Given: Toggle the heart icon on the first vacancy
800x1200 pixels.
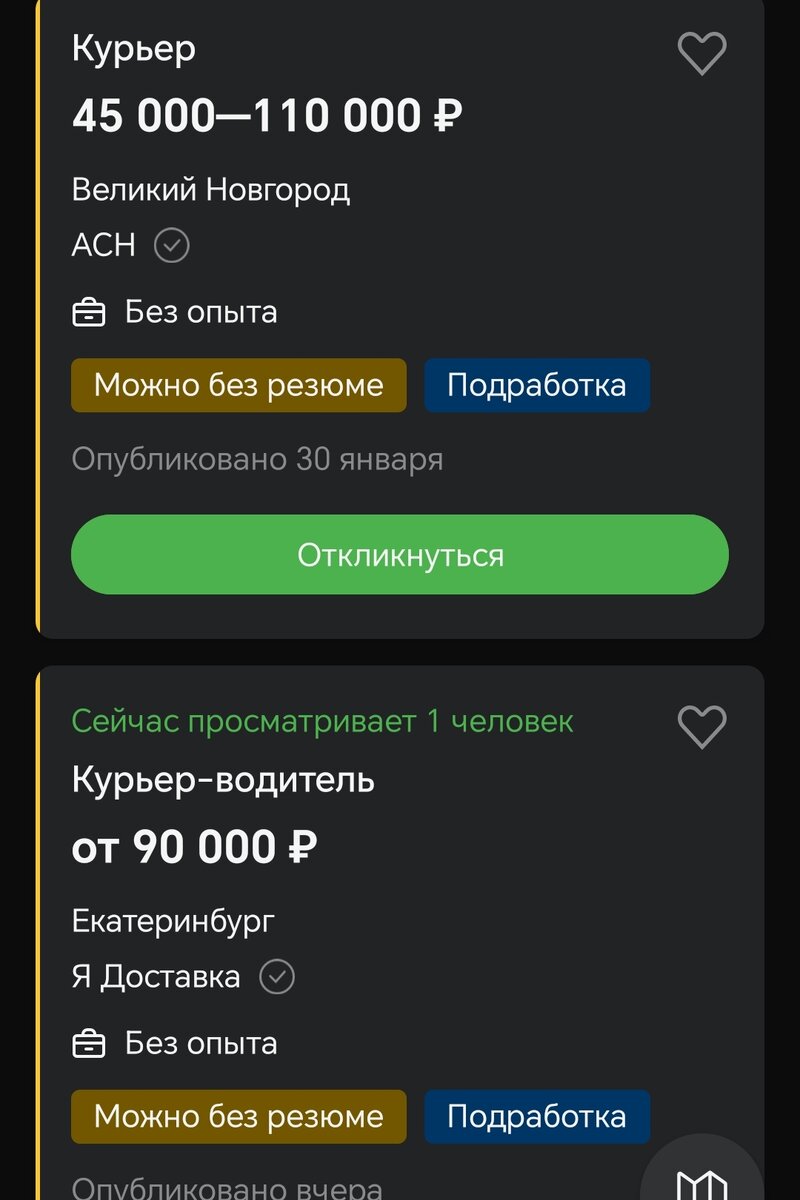Looking at the screenshot, I should click(x=701, y=52).
